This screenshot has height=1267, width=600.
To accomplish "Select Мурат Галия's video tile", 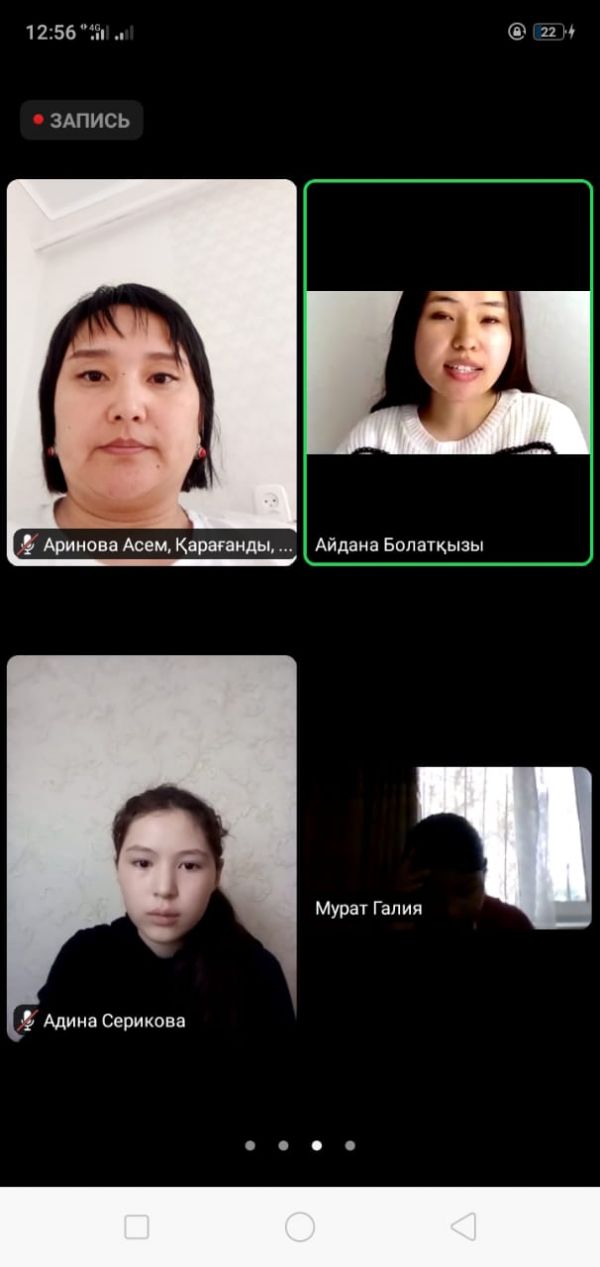I will coord(448,848).
